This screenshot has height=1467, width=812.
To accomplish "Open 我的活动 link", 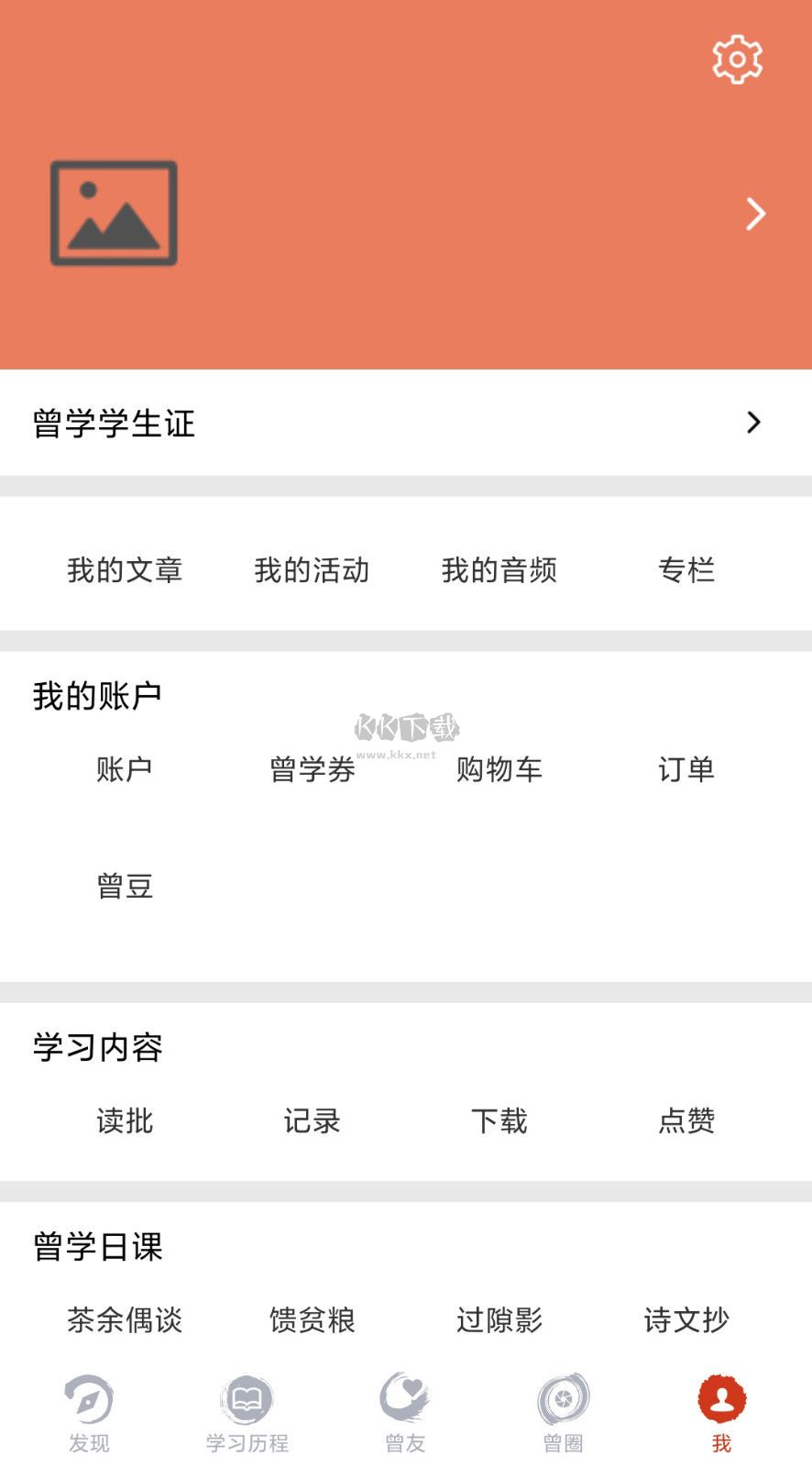I will coord(312,570).
